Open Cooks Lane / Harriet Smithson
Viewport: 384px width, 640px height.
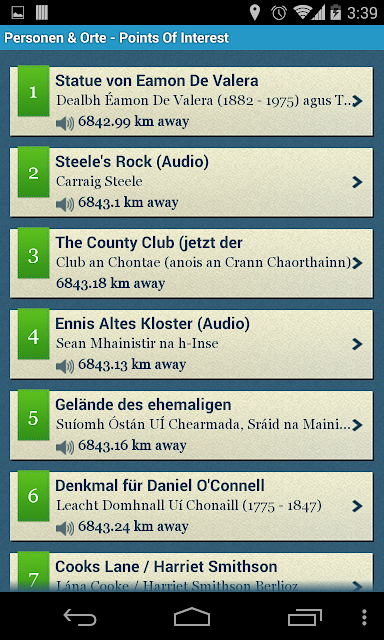191,572
